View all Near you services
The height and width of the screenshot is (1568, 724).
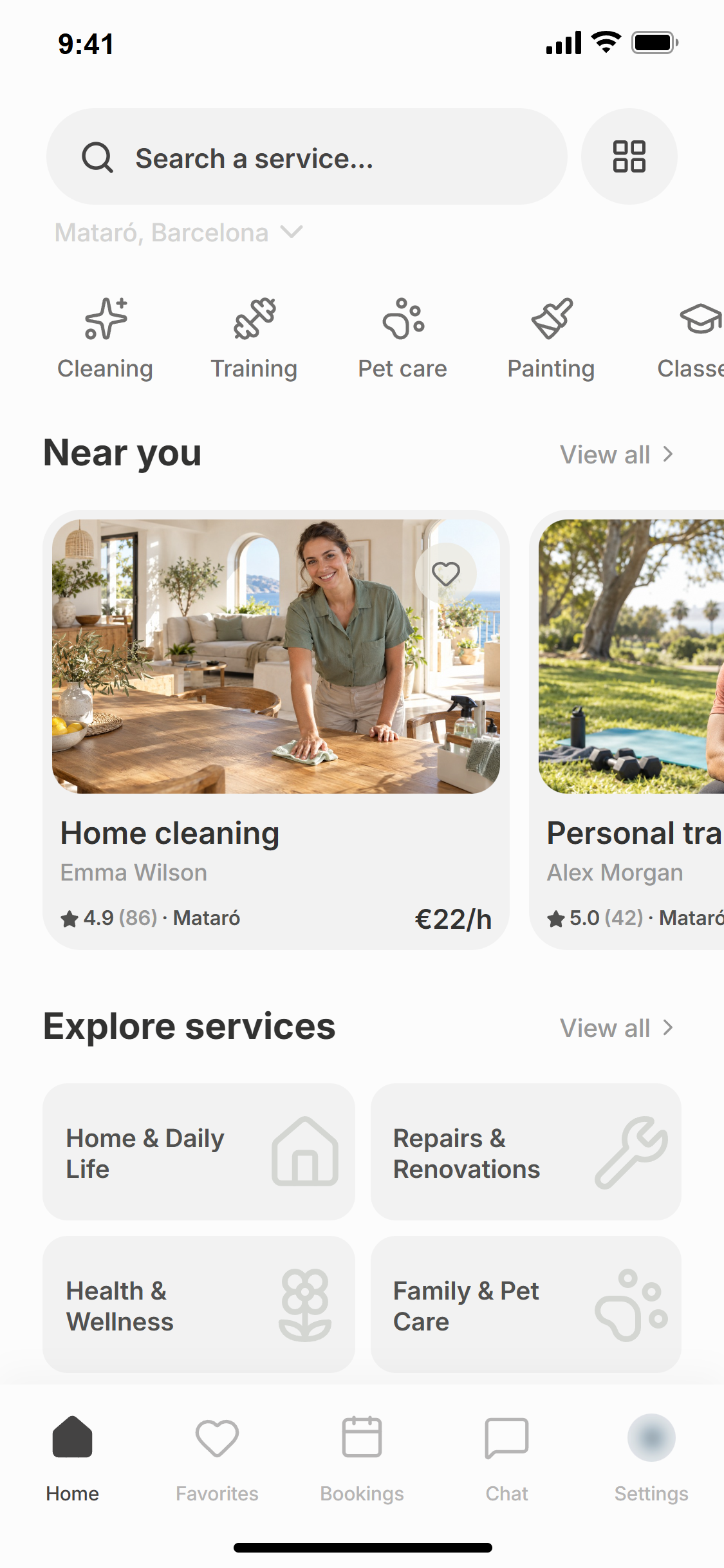pos(617,454)
